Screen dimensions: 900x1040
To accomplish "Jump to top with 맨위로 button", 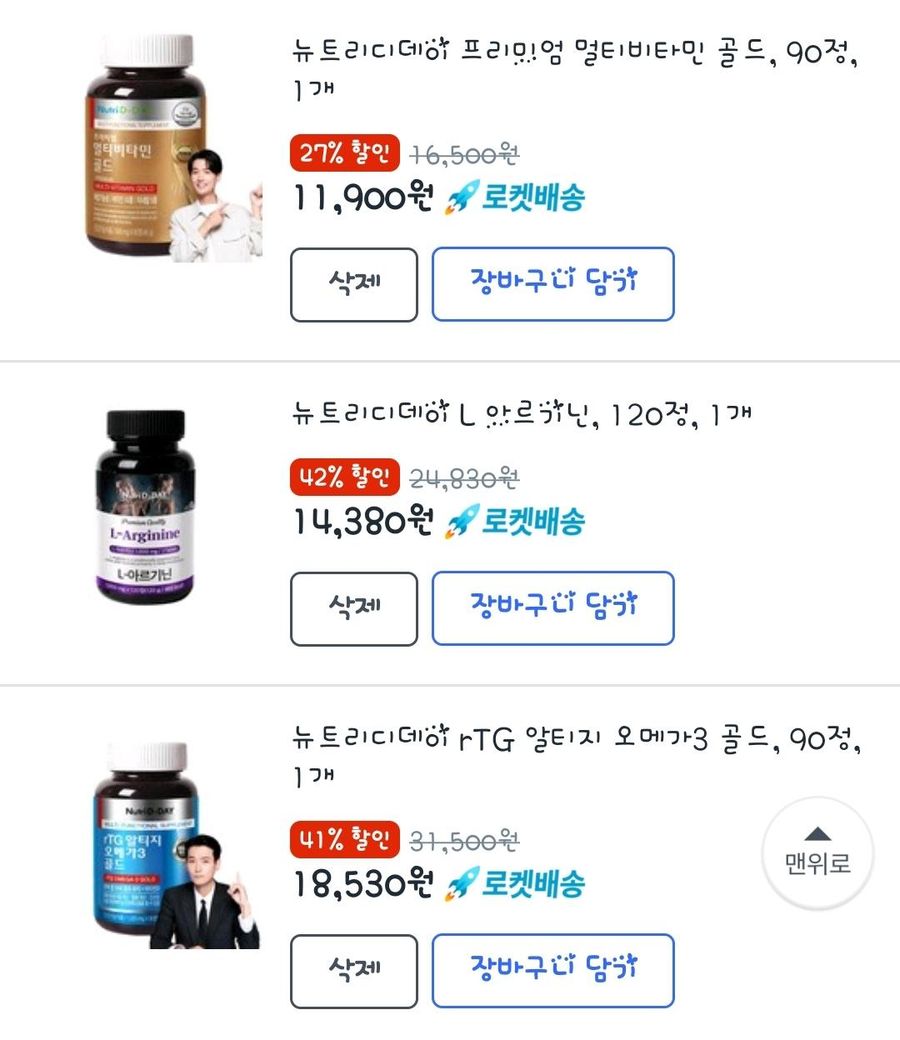I will pos(817,853).
